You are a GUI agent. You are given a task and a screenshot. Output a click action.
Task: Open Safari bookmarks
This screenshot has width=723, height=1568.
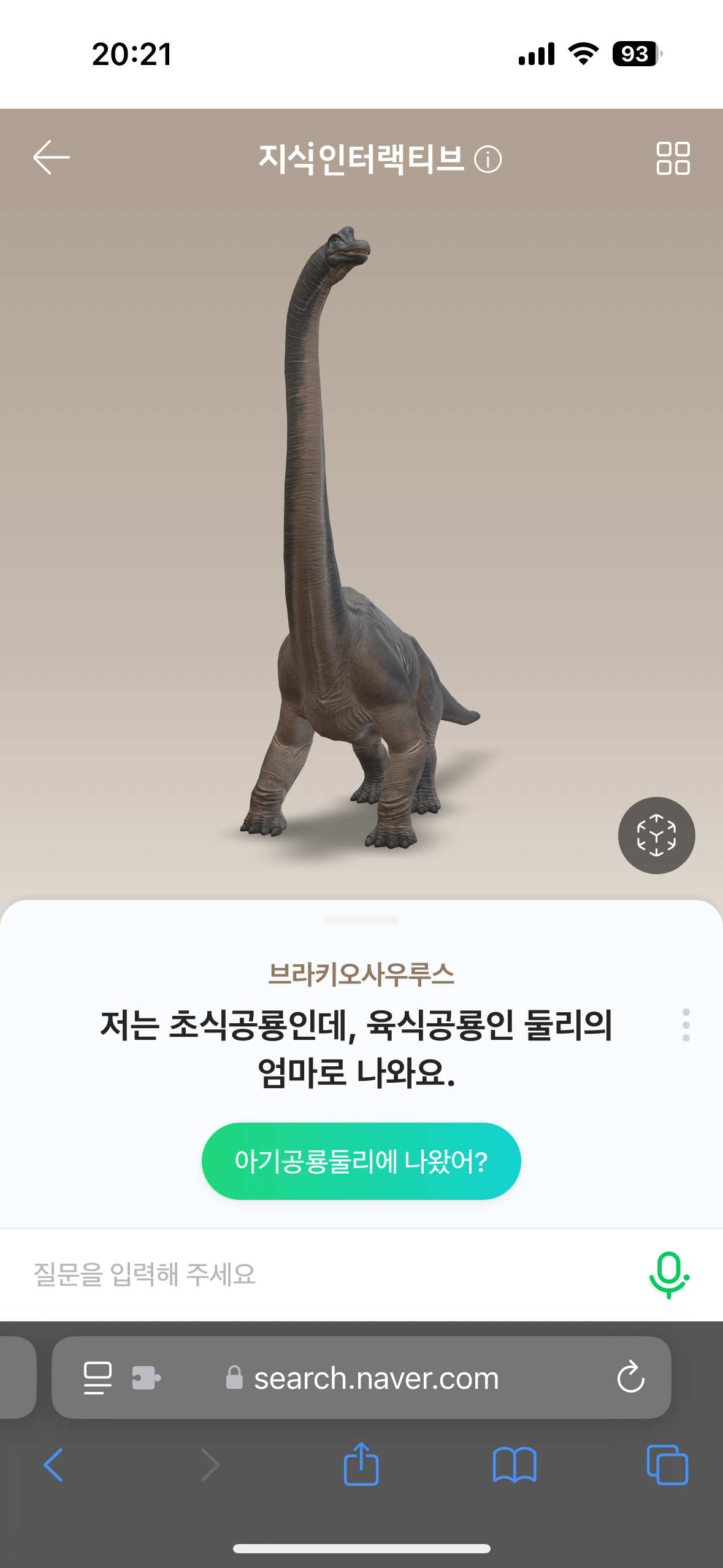515,1465
